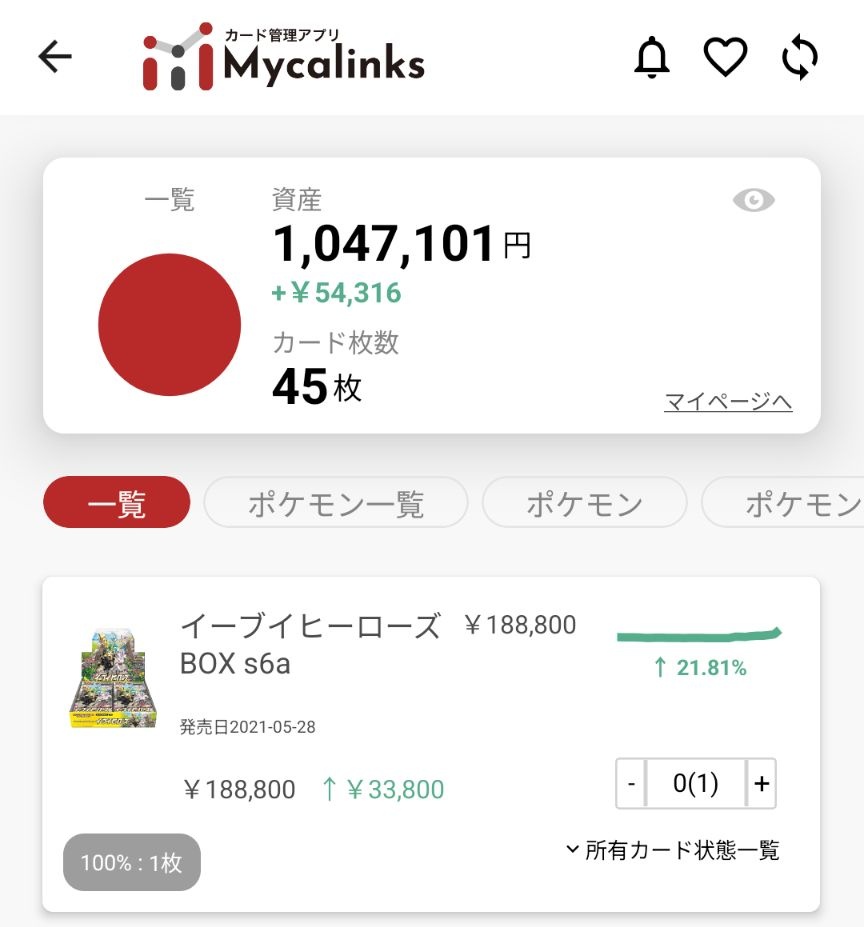Increase quantity with the plus button
The image size is (864, 927).
(x=761, y=784)
